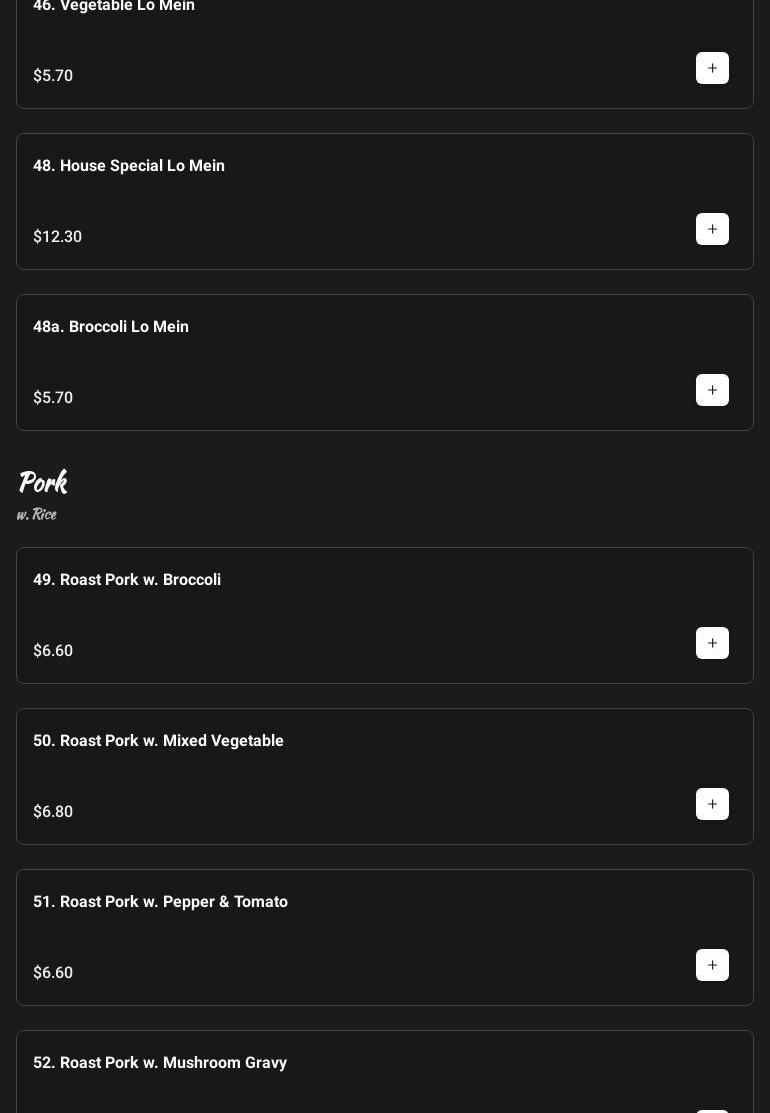Select 51. Roast Pork w. Pepper & Tomato
The height and width of the screenshot is (1113, 770).
160,902
